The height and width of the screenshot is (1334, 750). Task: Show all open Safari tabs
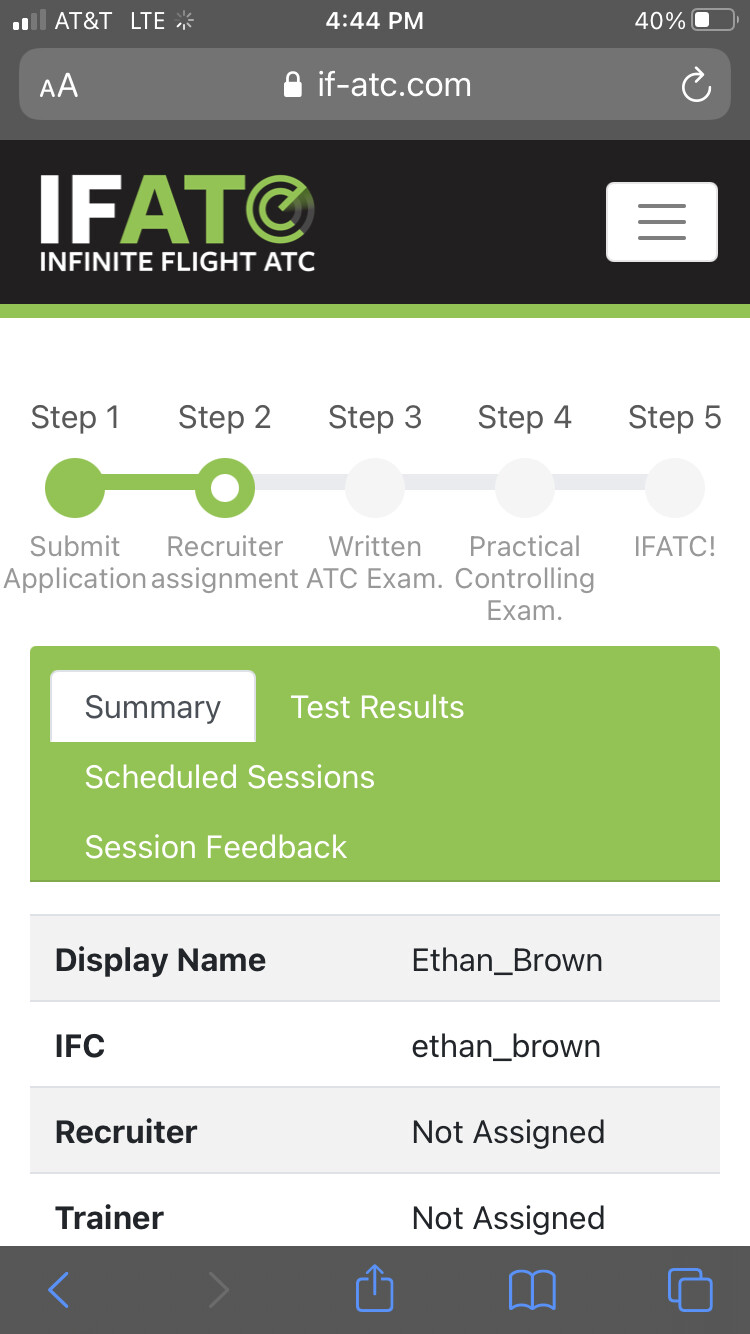tap(690, 1290)
